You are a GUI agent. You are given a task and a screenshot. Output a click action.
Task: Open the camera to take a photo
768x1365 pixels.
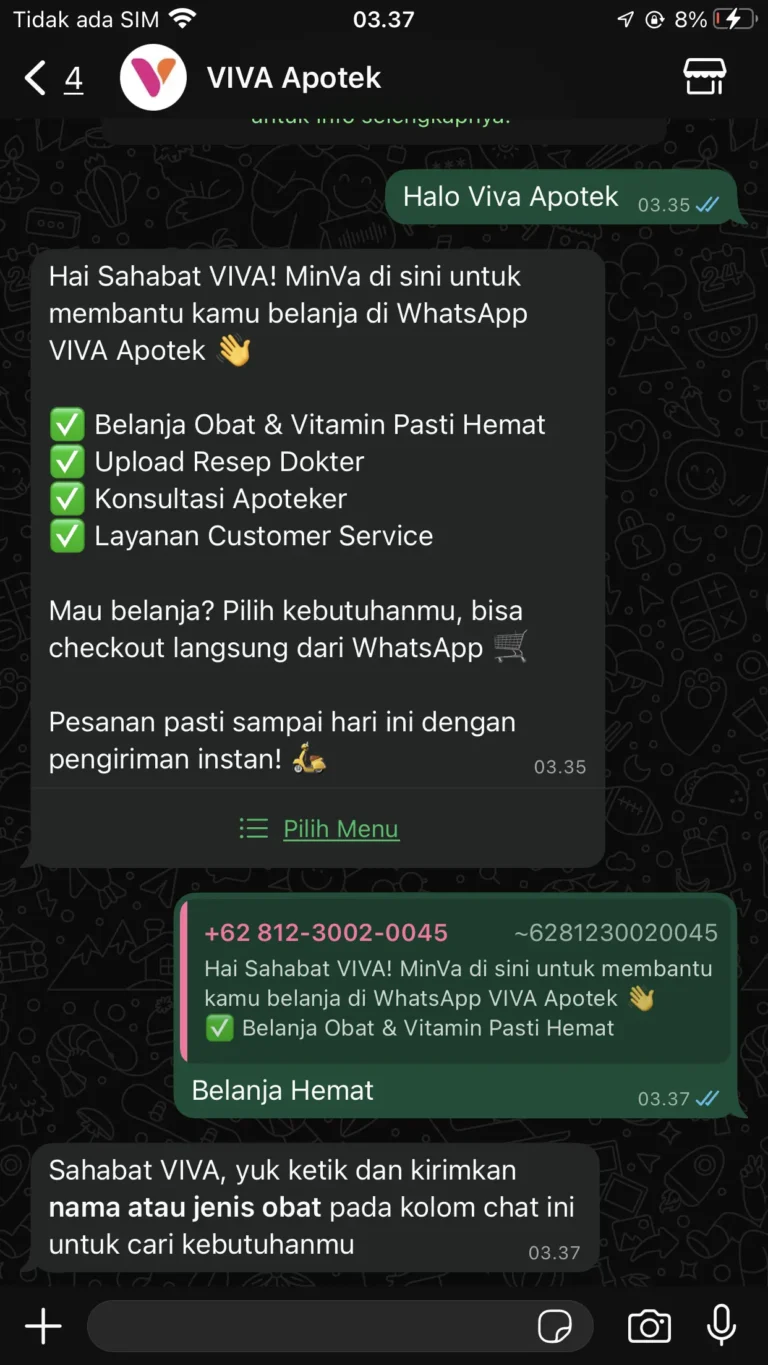(x=649, y=1327)
